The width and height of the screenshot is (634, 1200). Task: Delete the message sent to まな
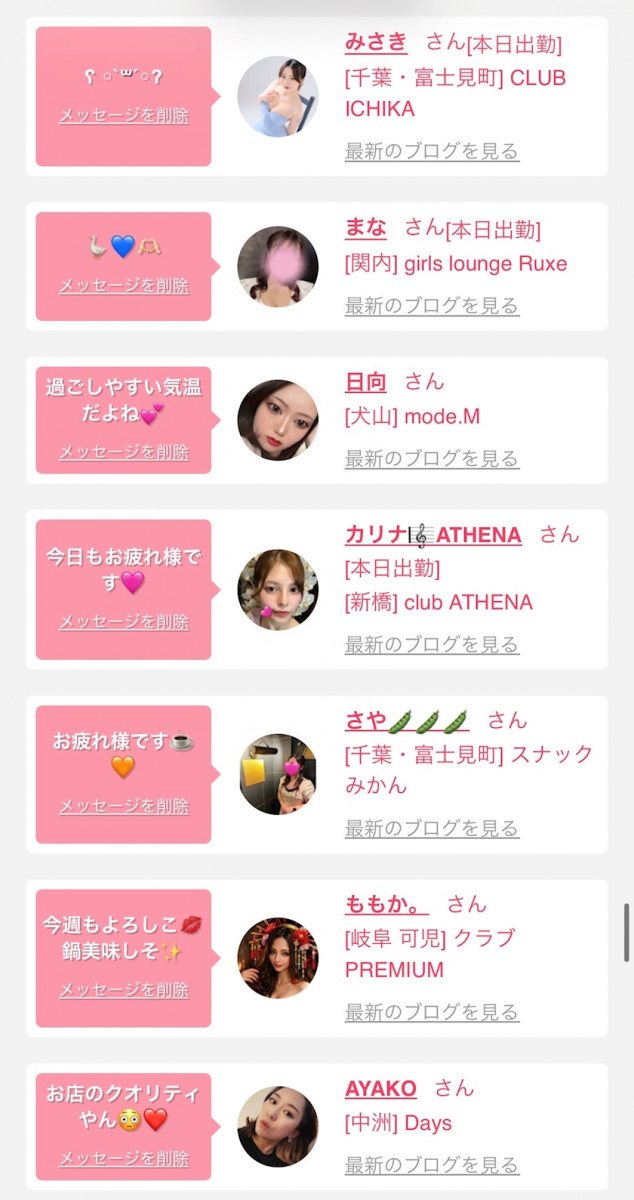point(123,286)
